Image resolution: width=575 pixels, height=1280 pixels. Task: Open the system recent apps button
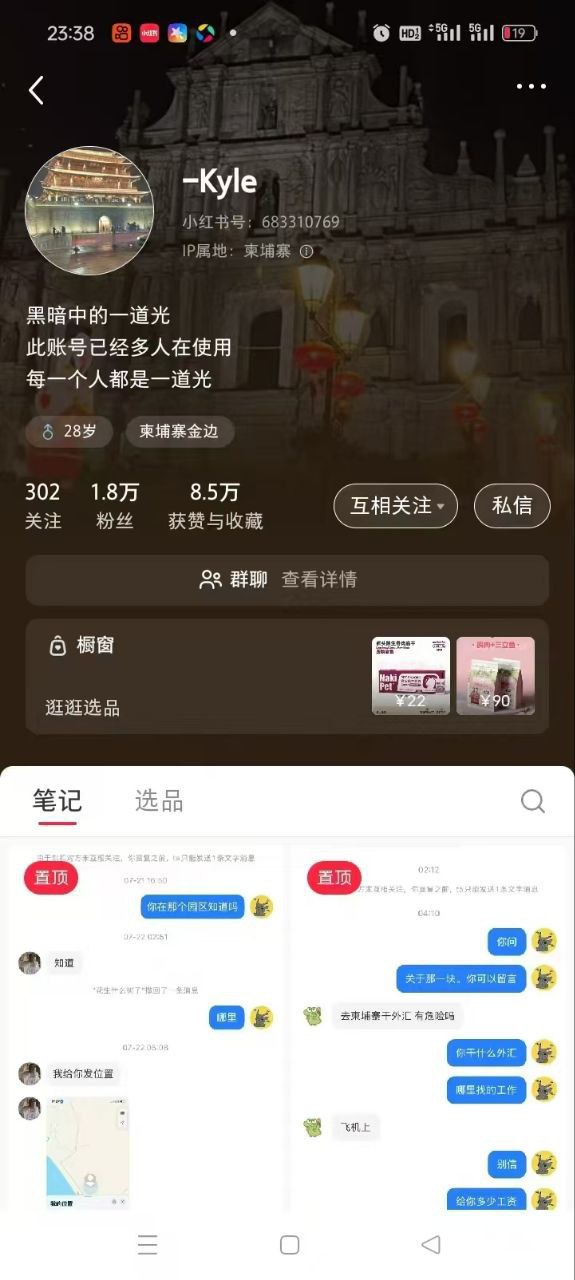[x=147, y=1244]
